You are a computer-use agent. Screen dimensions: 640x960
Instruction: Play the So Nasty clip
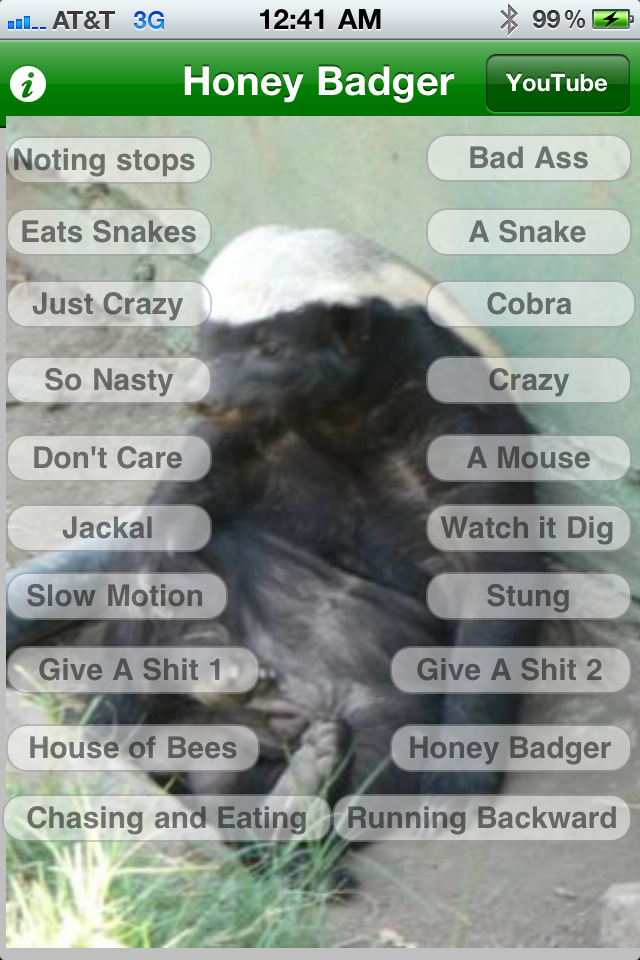coord(108,380)
